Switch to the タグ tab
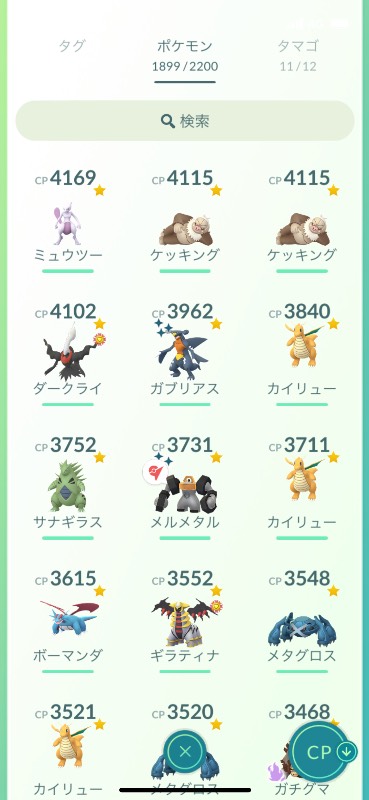369x800 pixels. click(72, 46)
